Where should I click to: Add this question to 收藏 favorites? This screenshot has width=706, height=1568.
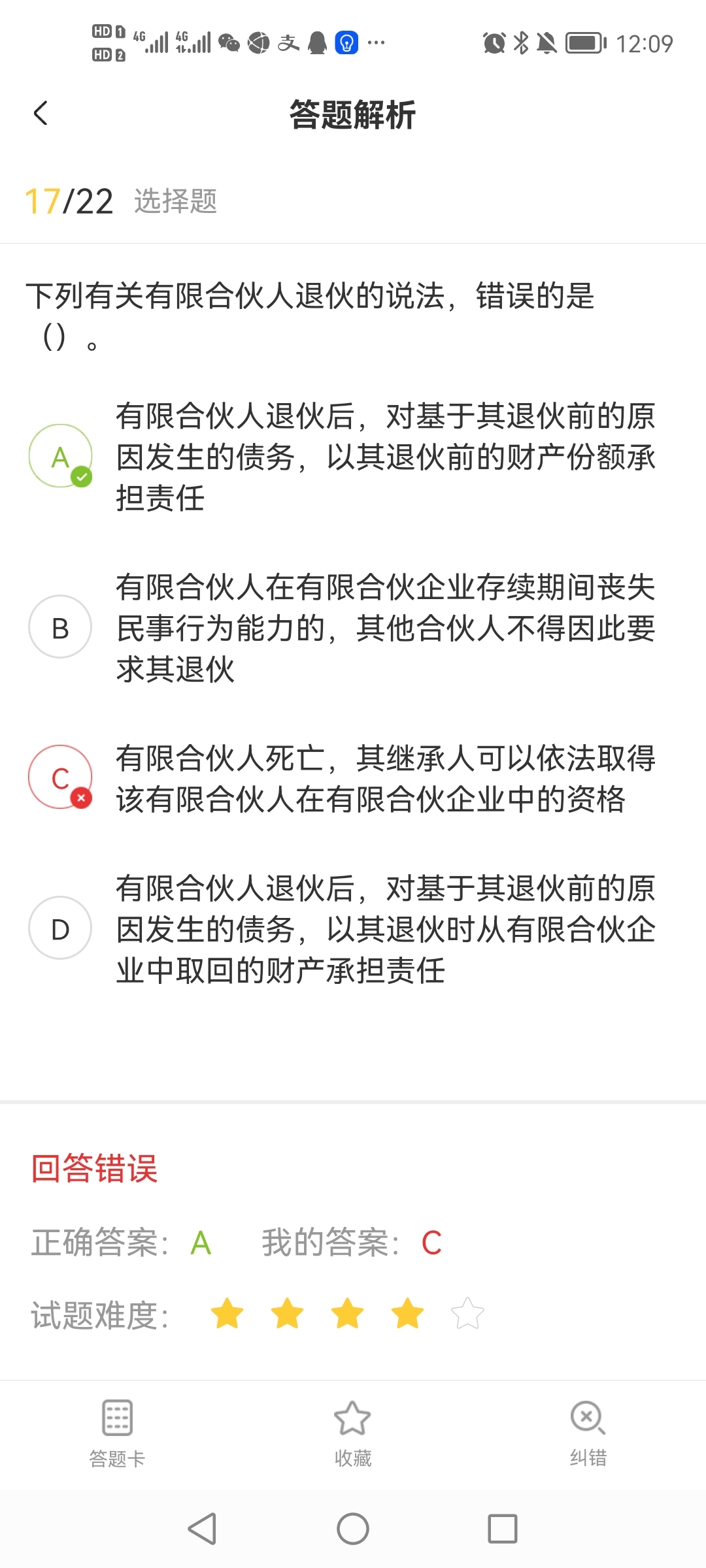pyautogui.click(x=353, y=1433)
